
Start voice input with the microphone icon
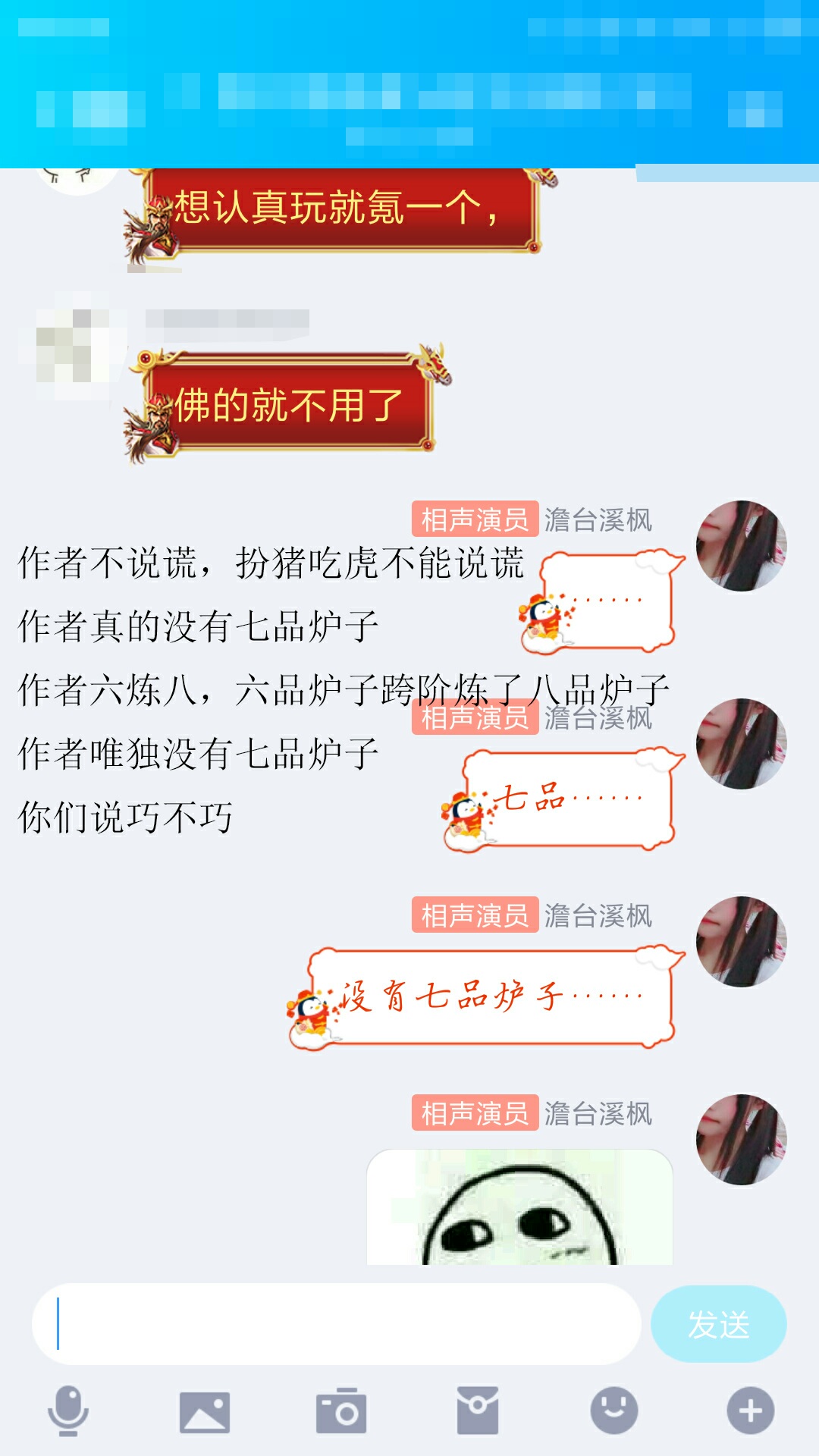[x=68, y=1410]
